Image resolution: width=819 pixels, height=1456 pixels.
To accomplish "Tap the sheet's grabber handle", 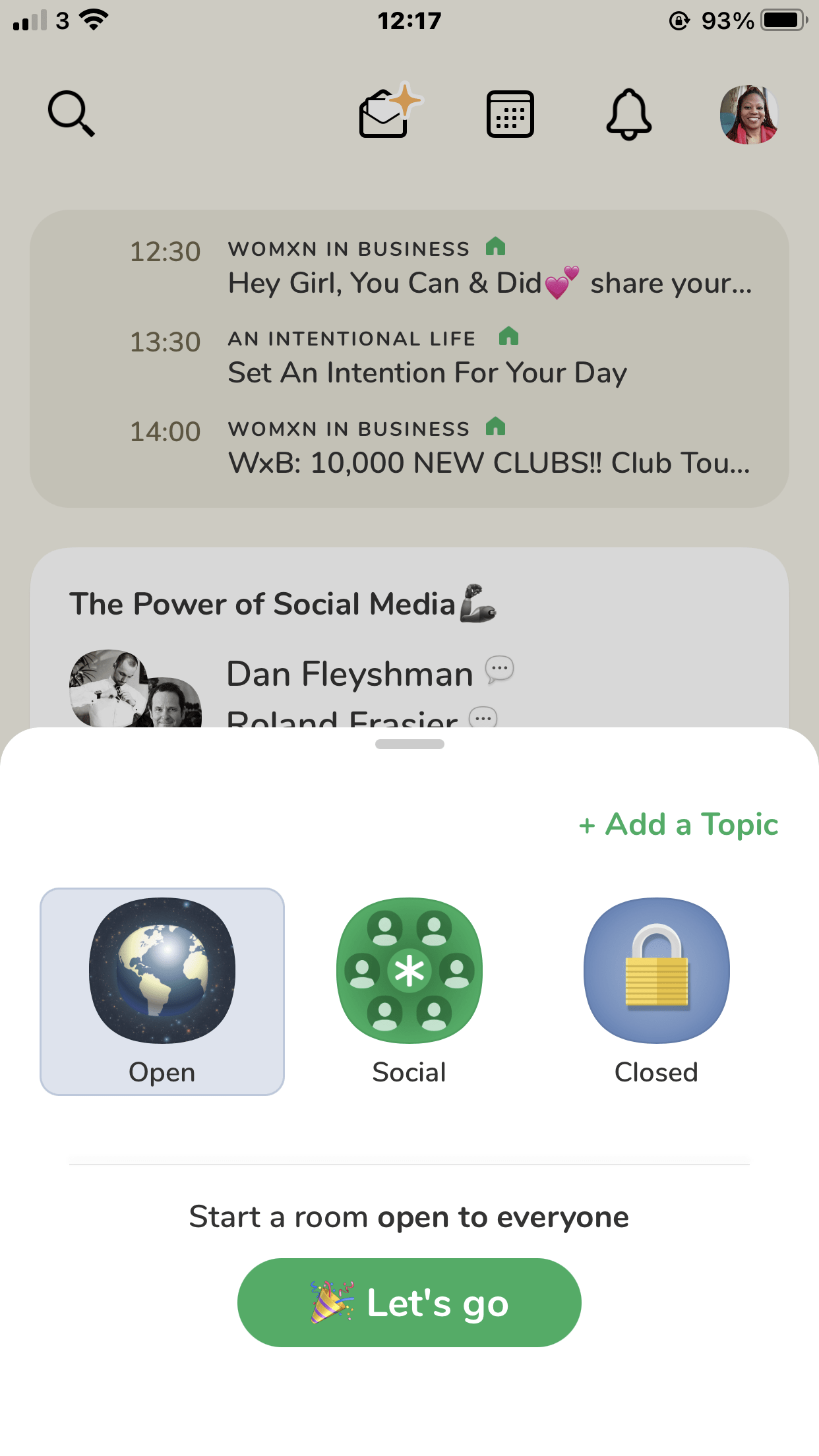I will point(409,744).
